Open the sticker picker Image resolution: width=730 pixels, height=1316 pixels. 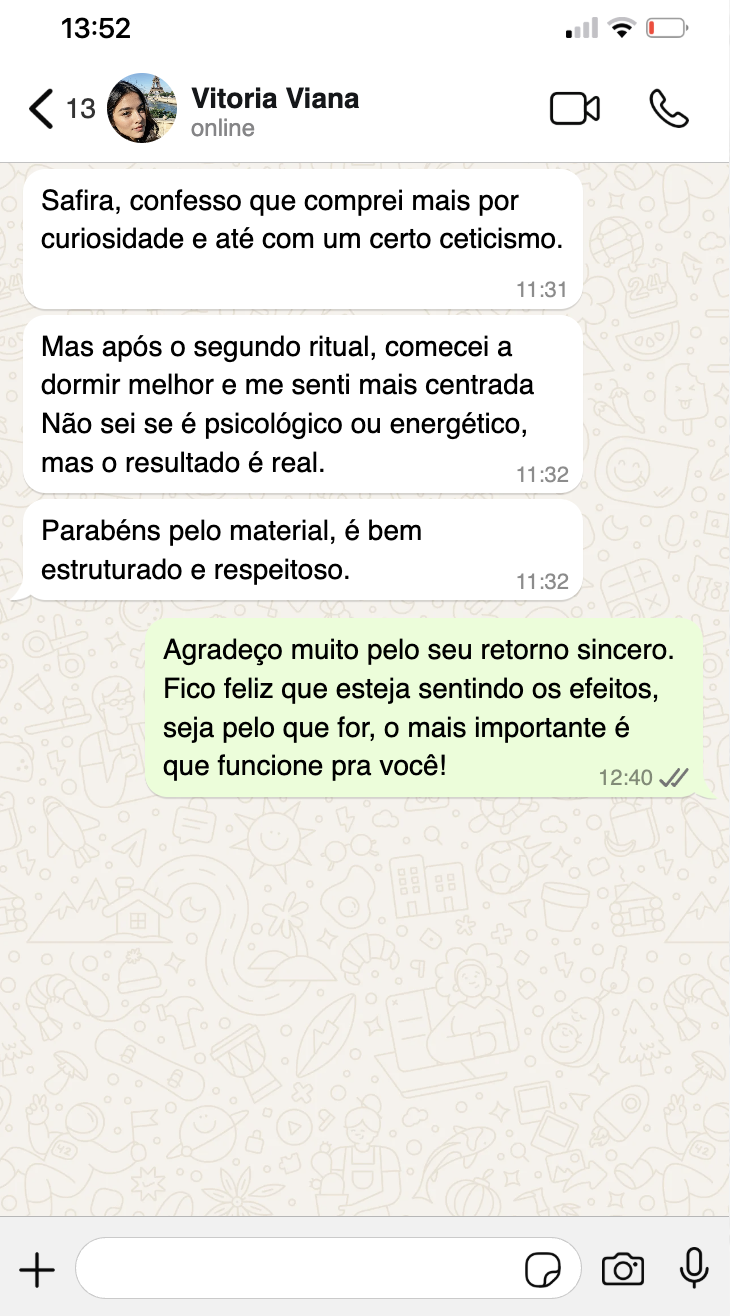(x=544, y=1271)
